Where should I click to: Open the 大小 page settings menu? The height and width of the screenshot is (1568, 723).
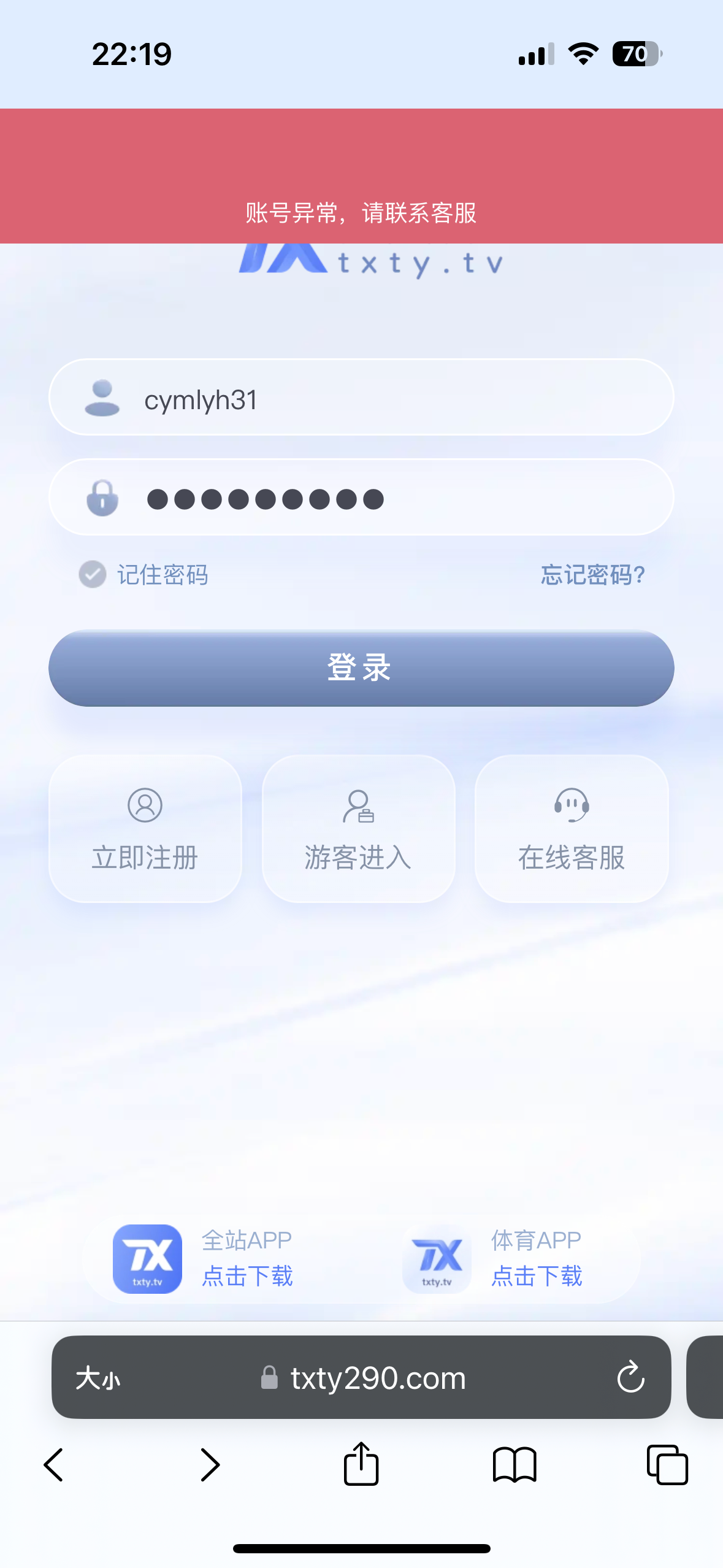pyautogui.click(x=98, y=1378)
